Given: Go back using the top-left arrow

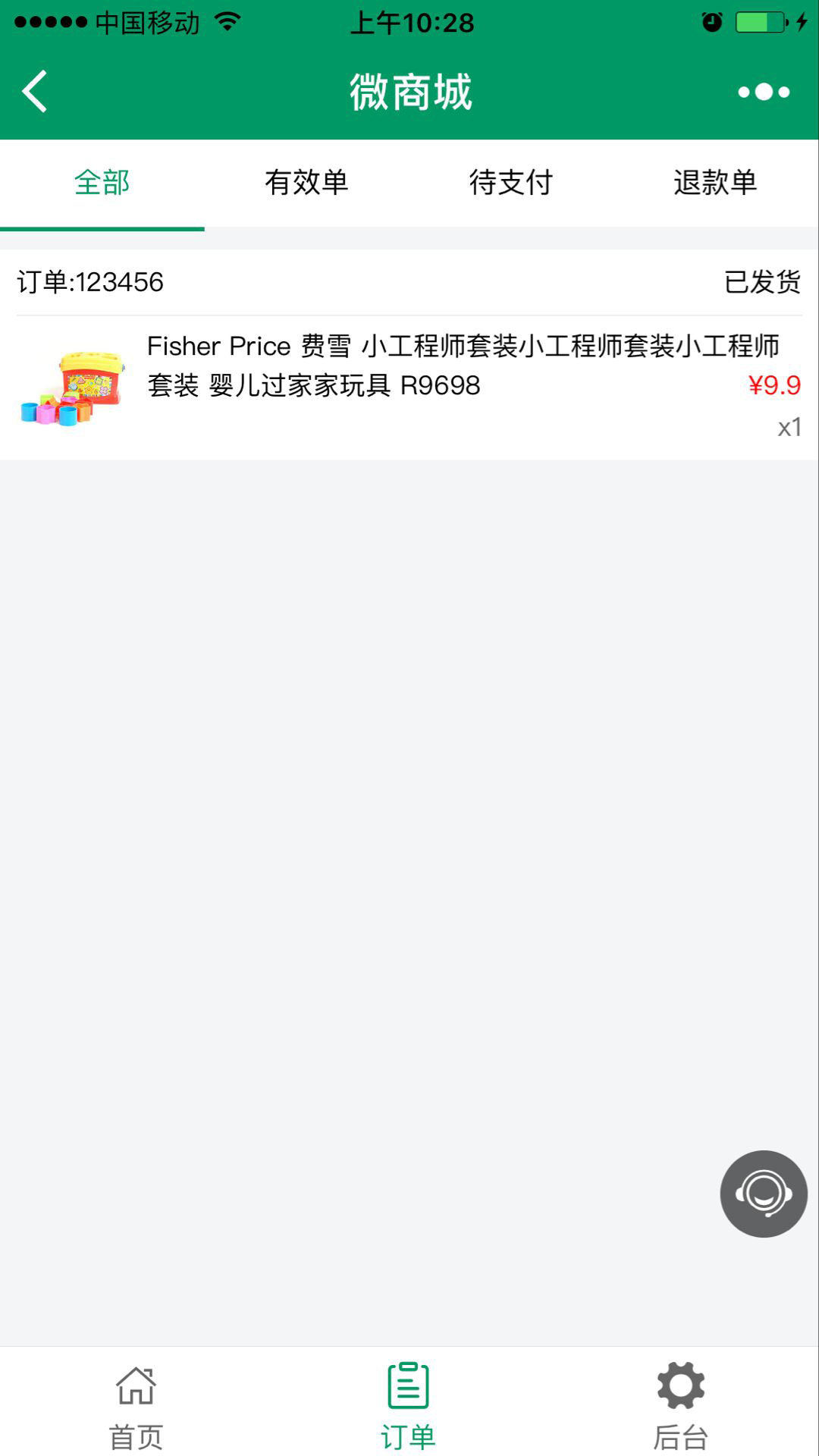Looking at the screenshot, I should point(35,92).
